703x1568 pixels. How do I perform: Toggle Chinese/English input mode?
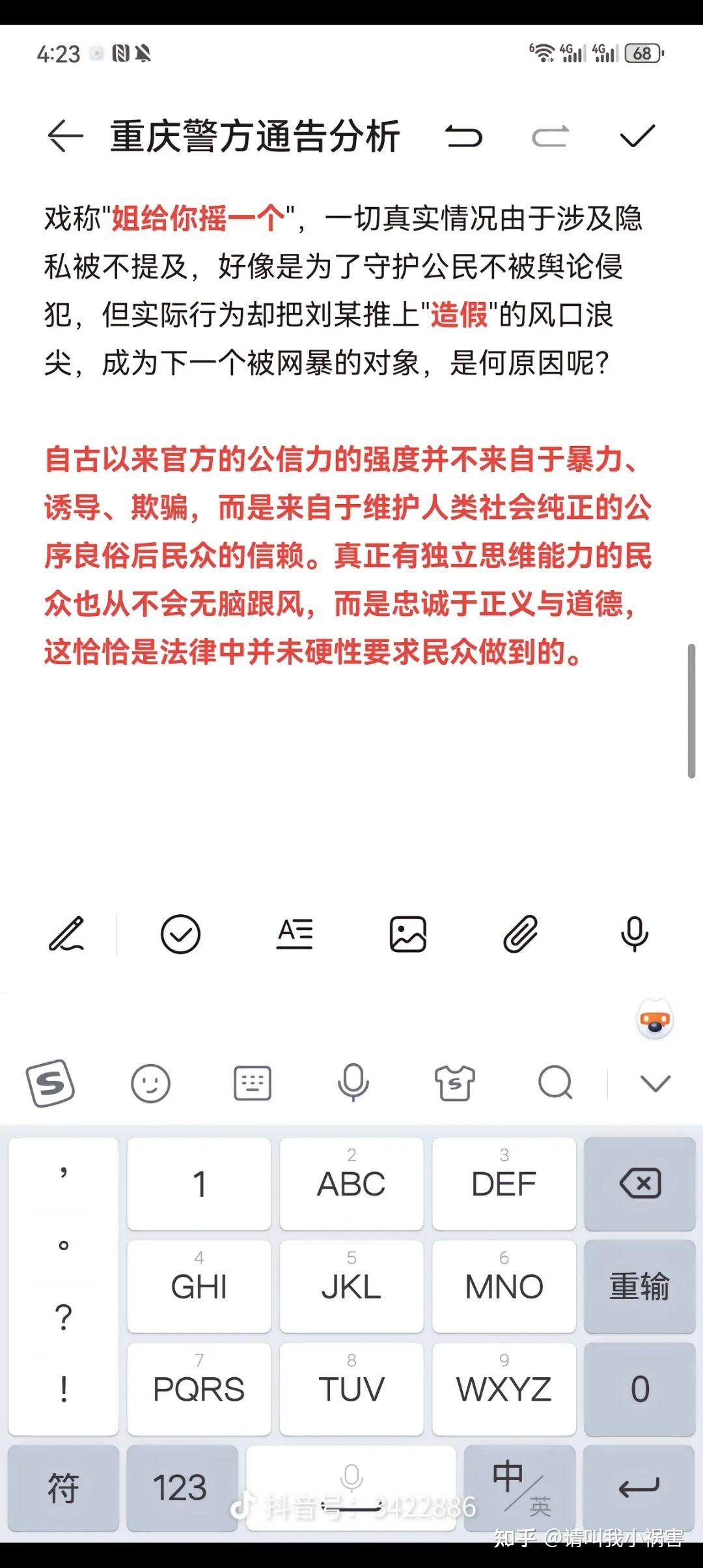520,1488
